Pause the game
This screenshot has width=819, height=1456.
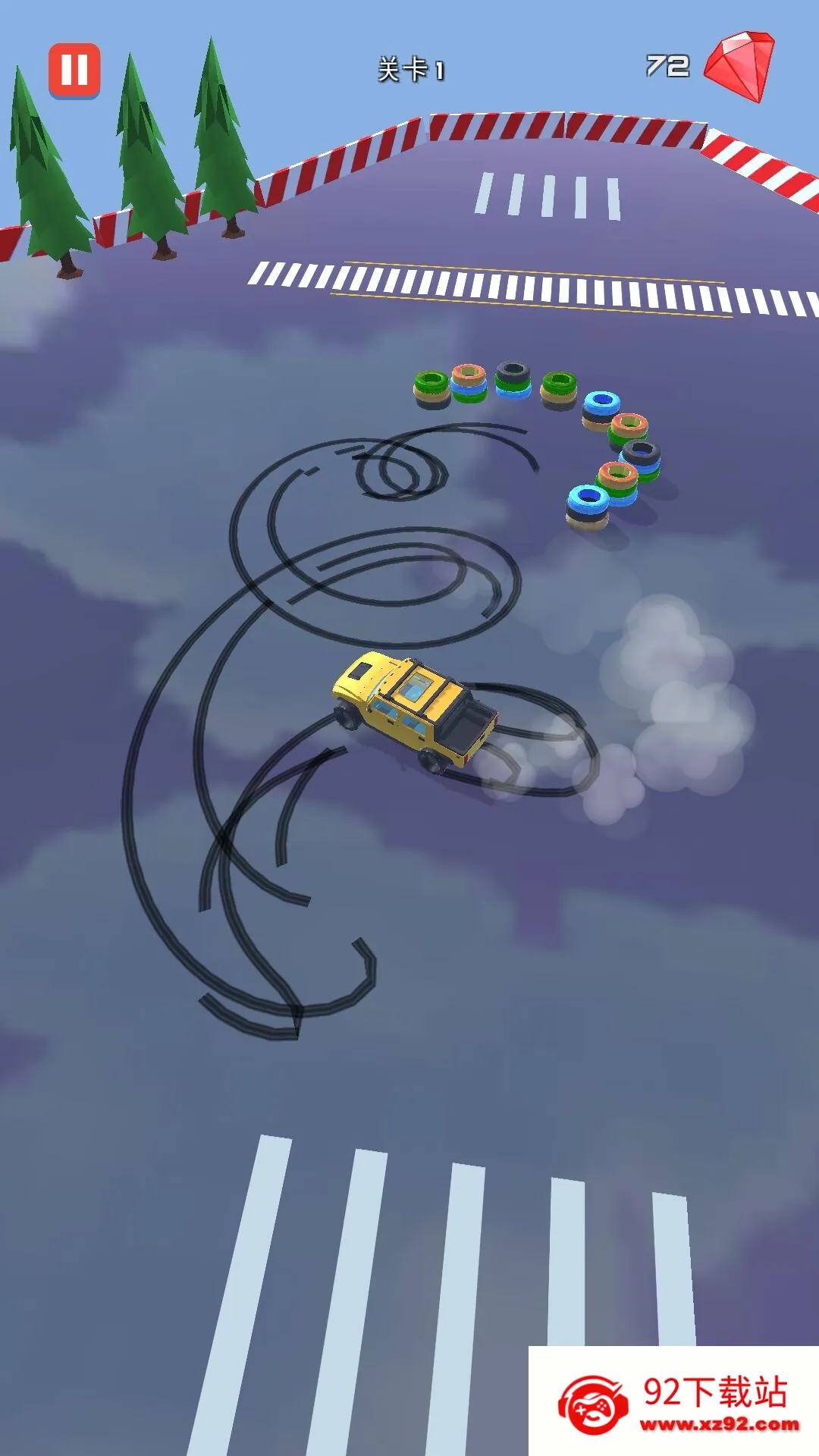click(x=74, y=71)
